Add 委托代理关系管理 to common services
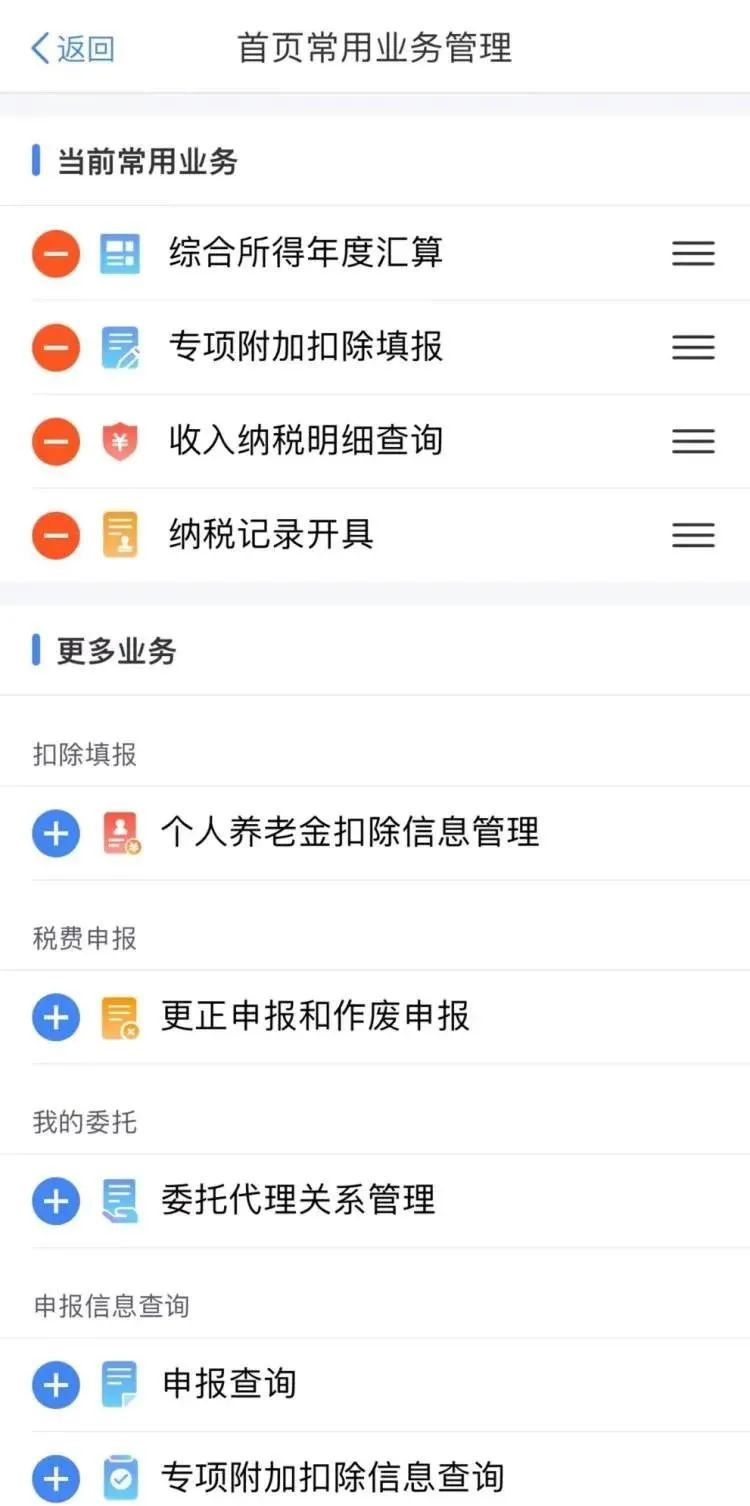This screenshot has height=1506, width=750. [x=55, y=1200]
